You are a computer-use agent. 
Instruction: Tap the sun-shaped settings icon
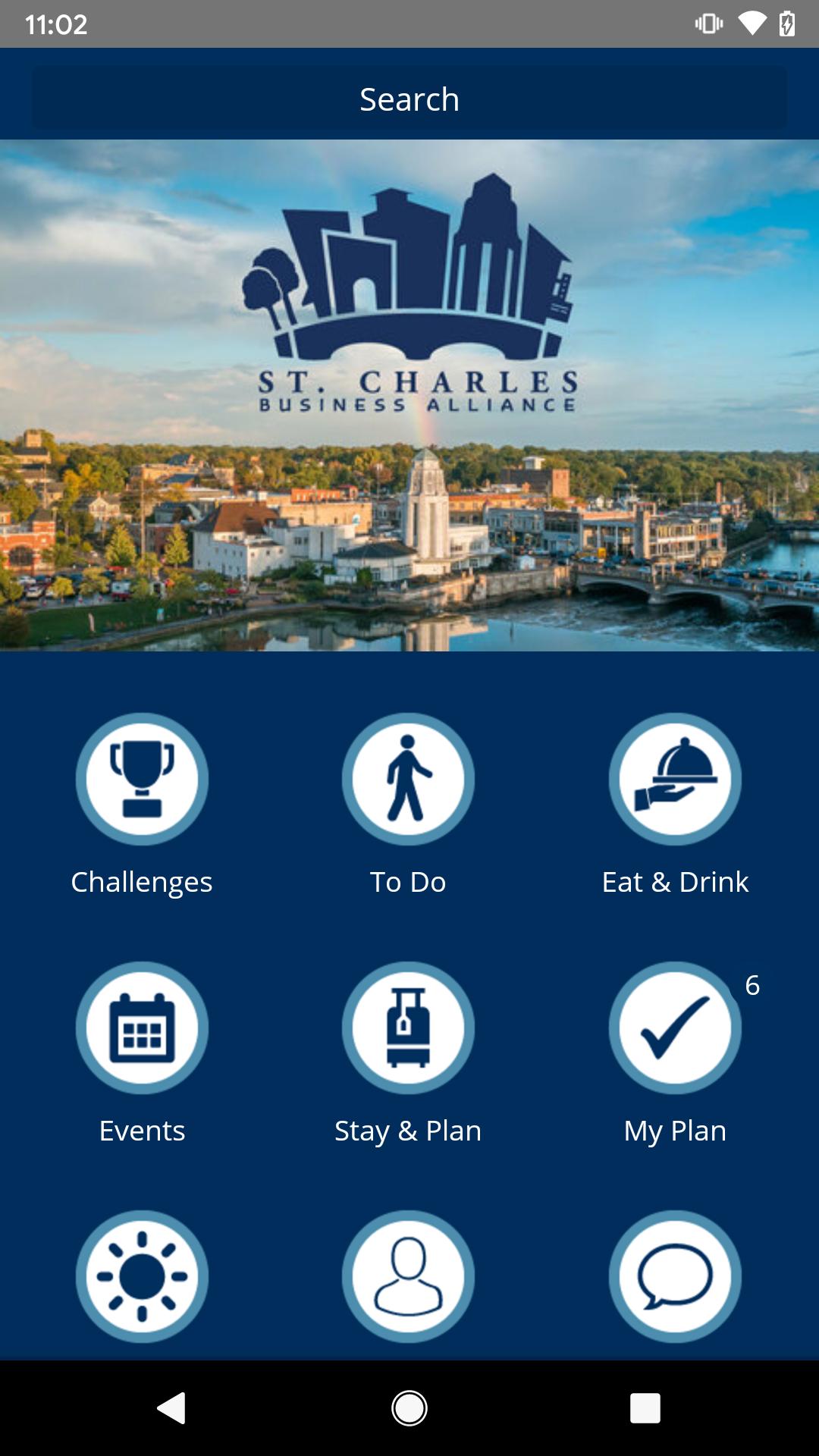[x=142, y=1276]
